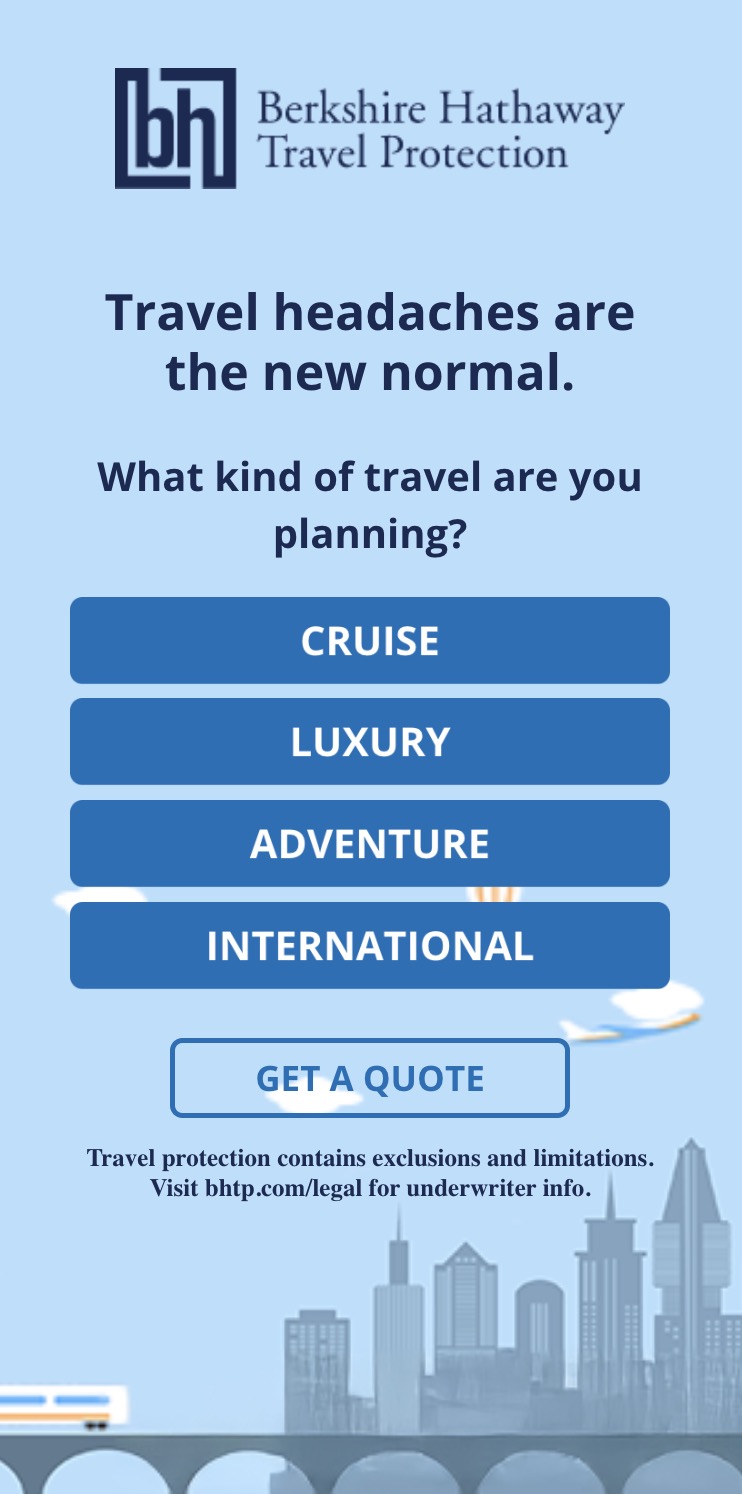
Task: Choose the ADVENTURE travel option
Action: [370, 843]
